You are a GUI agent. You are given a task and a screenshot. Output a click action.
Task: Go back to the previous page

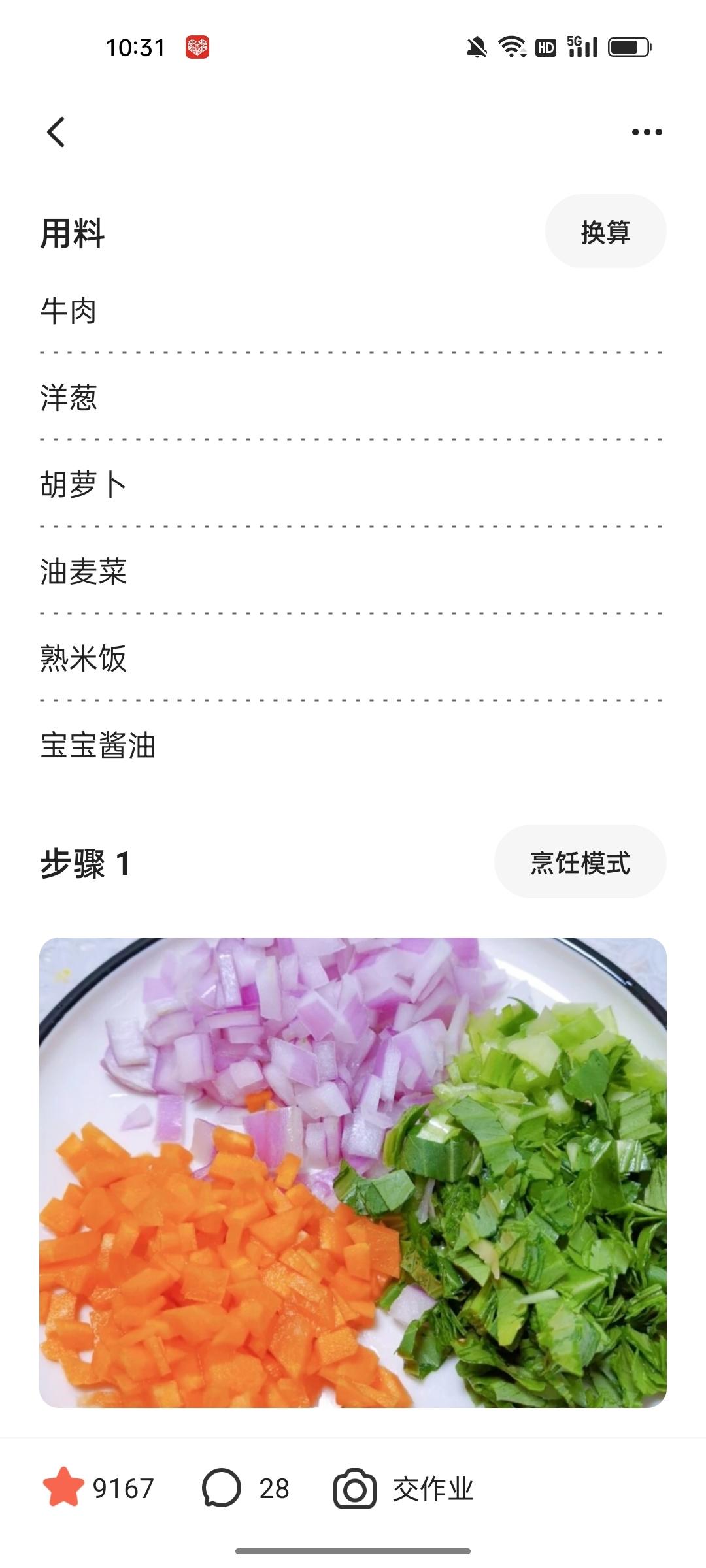[56, 132]
